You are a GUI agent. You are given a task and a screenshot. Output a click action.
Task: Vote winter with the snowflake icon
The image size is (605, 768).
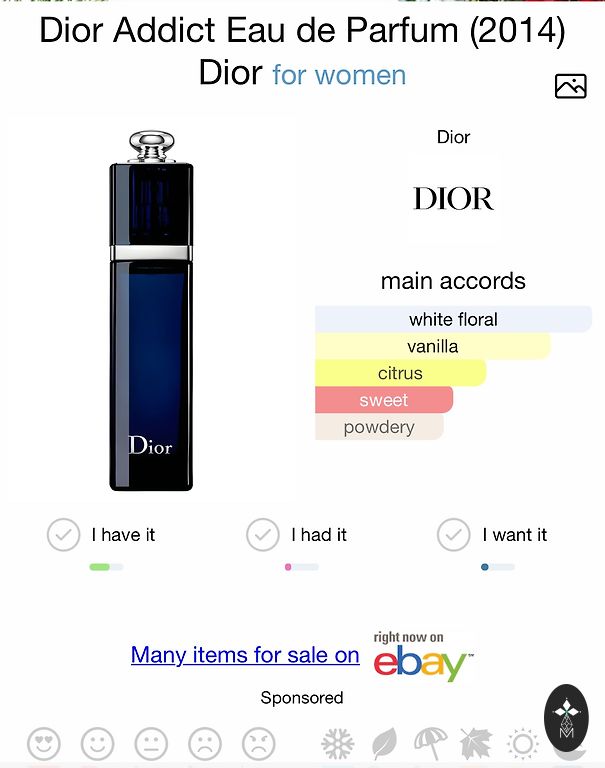(338, 743)
